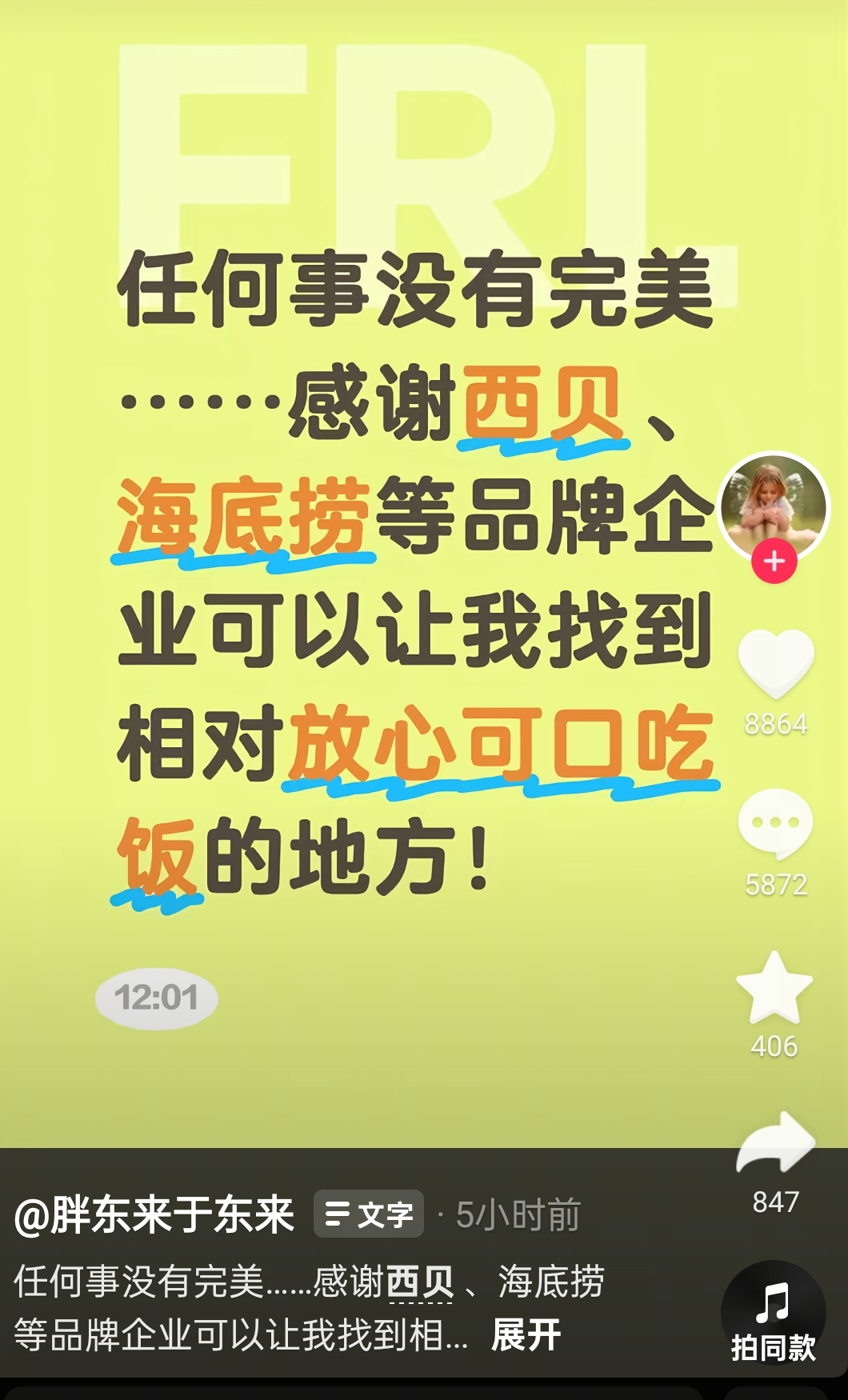Expand the caption with 展开
The height and width of the screenshot is (1400, 848).
(x=526, y=1335)
